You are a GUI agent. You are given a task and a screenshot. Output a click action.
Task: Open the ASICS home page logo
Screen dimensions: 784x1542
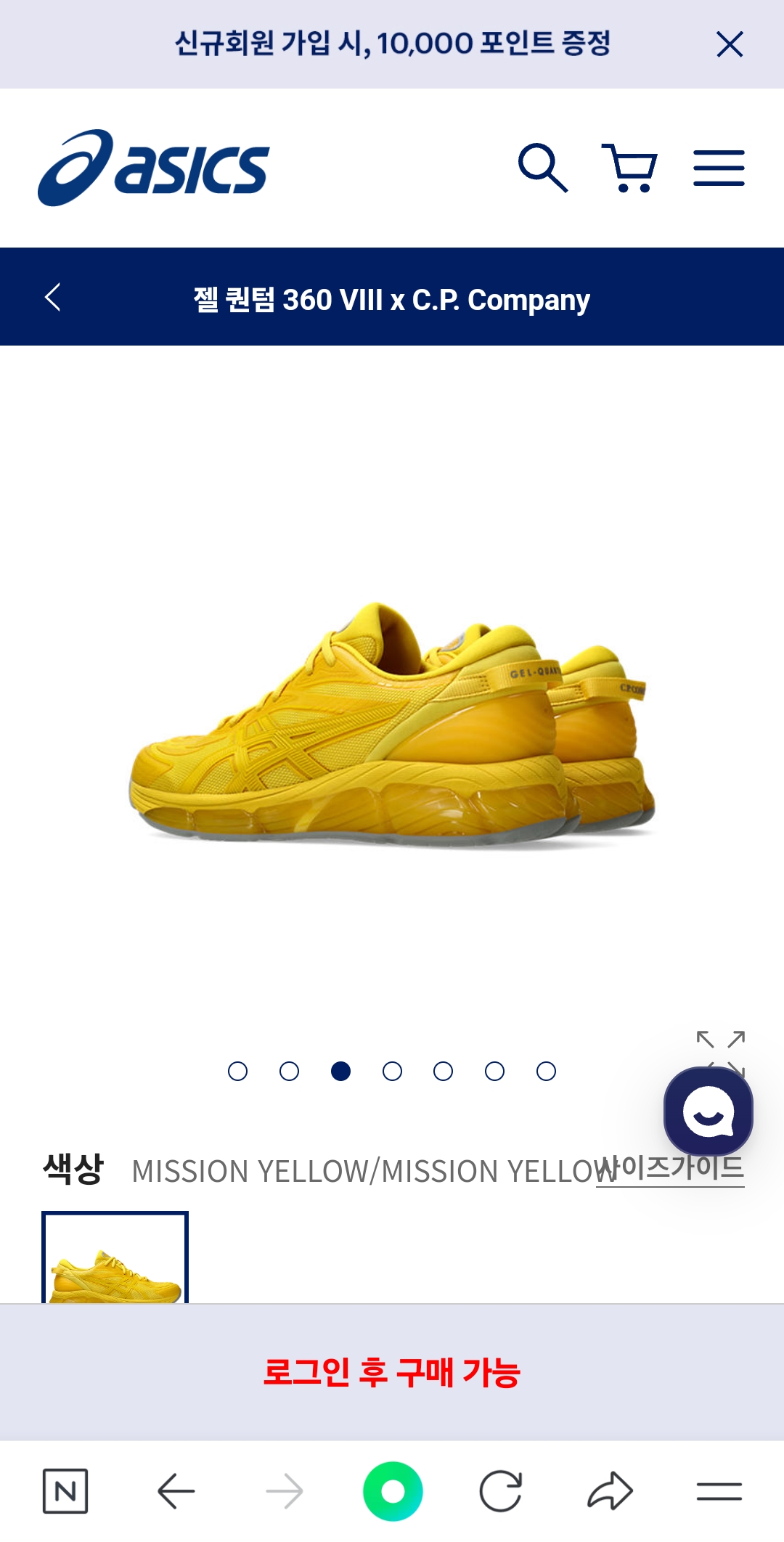tap(153, 168)
